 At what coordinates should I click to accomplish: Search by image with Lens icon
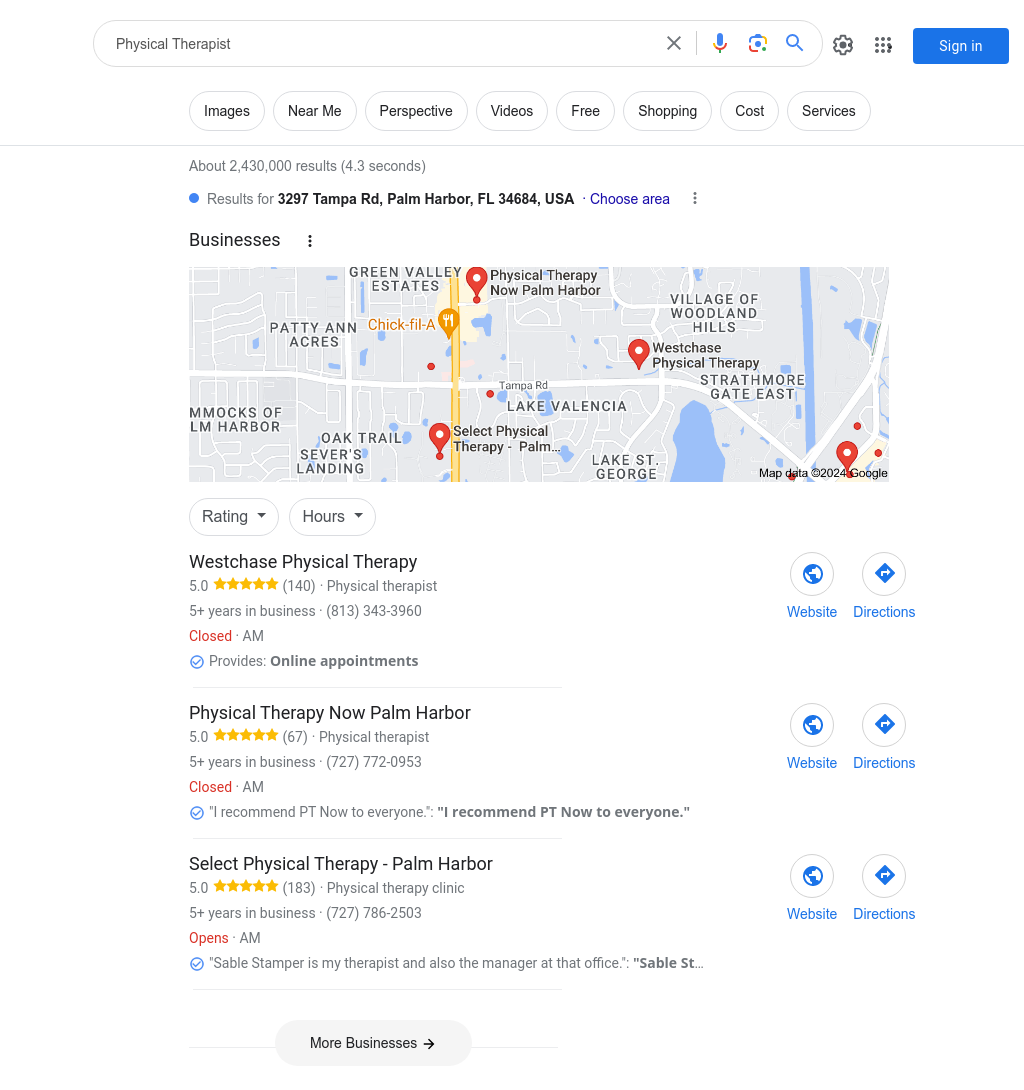(758, 43)
